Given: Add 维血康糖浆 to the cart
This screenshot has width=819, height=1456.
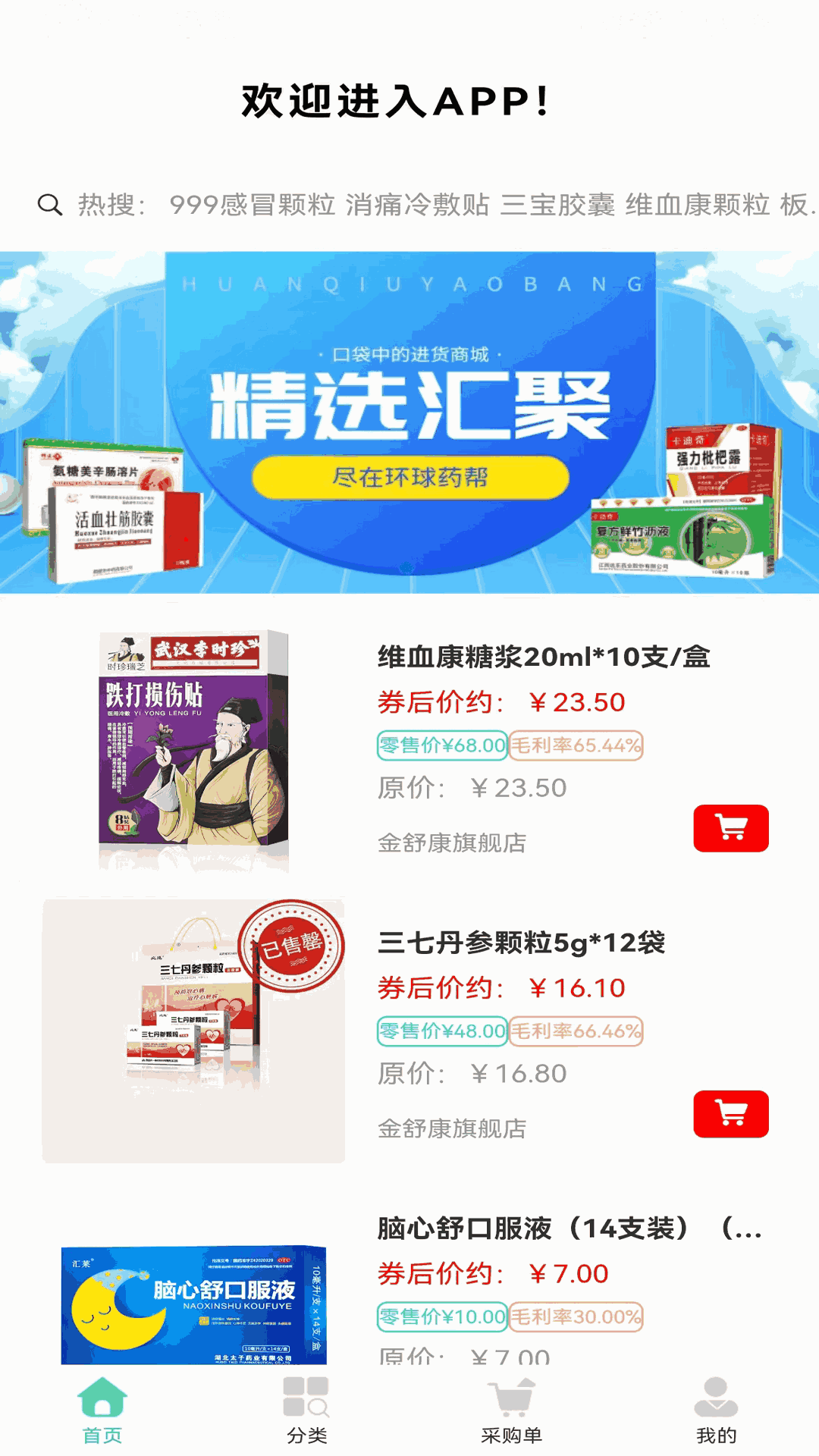Looking at the screenshot, I should (x=730, y=828).
